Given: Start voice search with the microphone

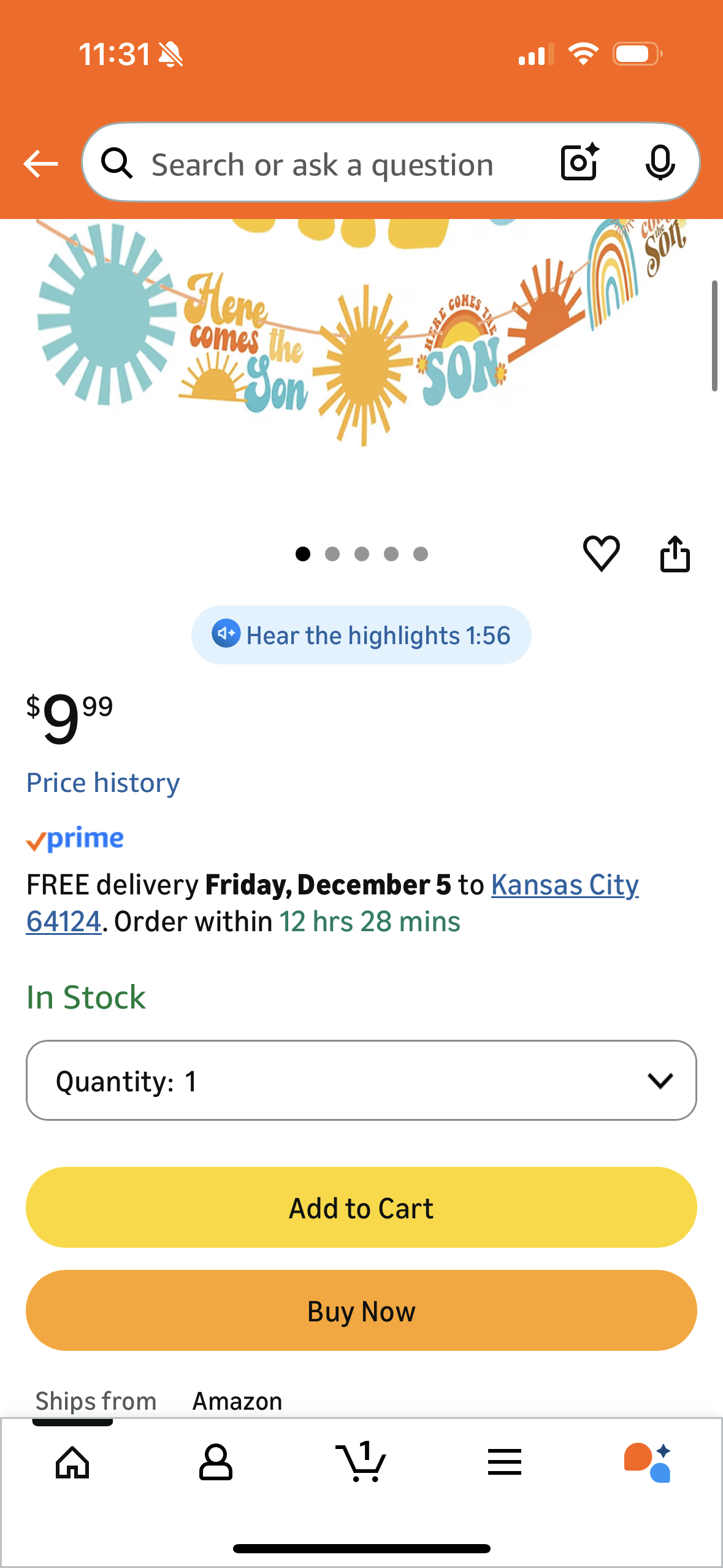Looking at the screenshot, I should pos(660,163).
